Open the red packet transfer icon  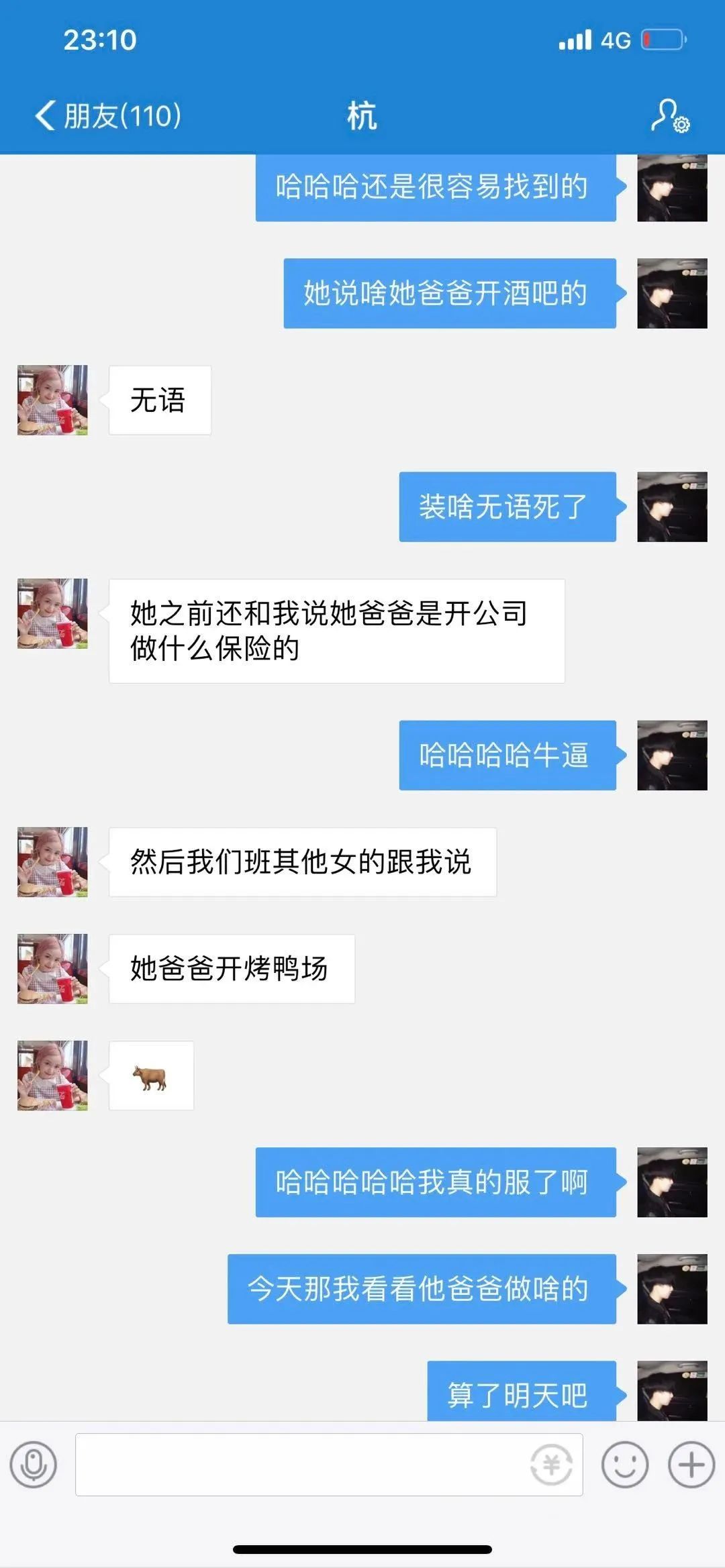click(551, 1465)
